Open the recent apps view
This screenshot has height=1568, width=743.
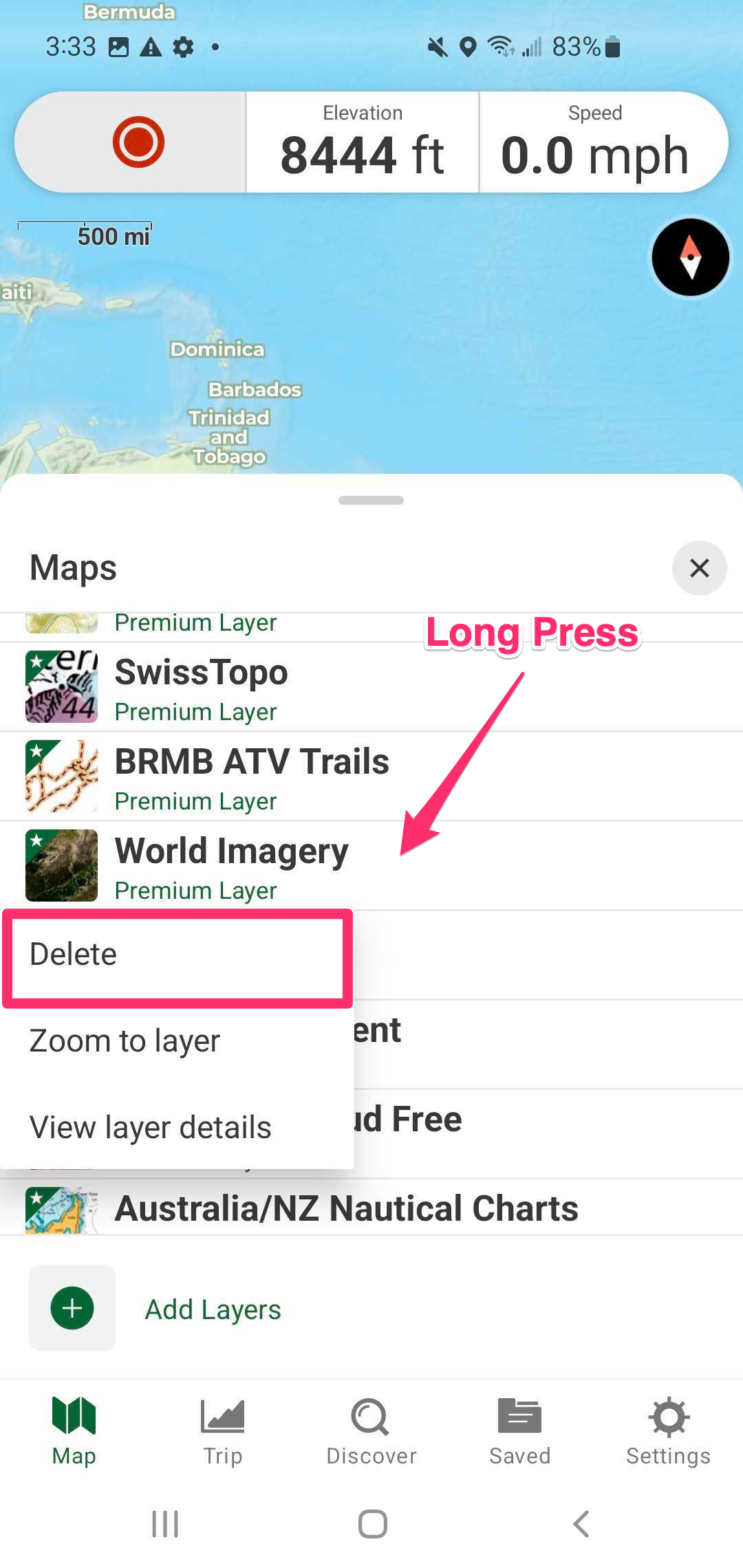point(165,1524)
